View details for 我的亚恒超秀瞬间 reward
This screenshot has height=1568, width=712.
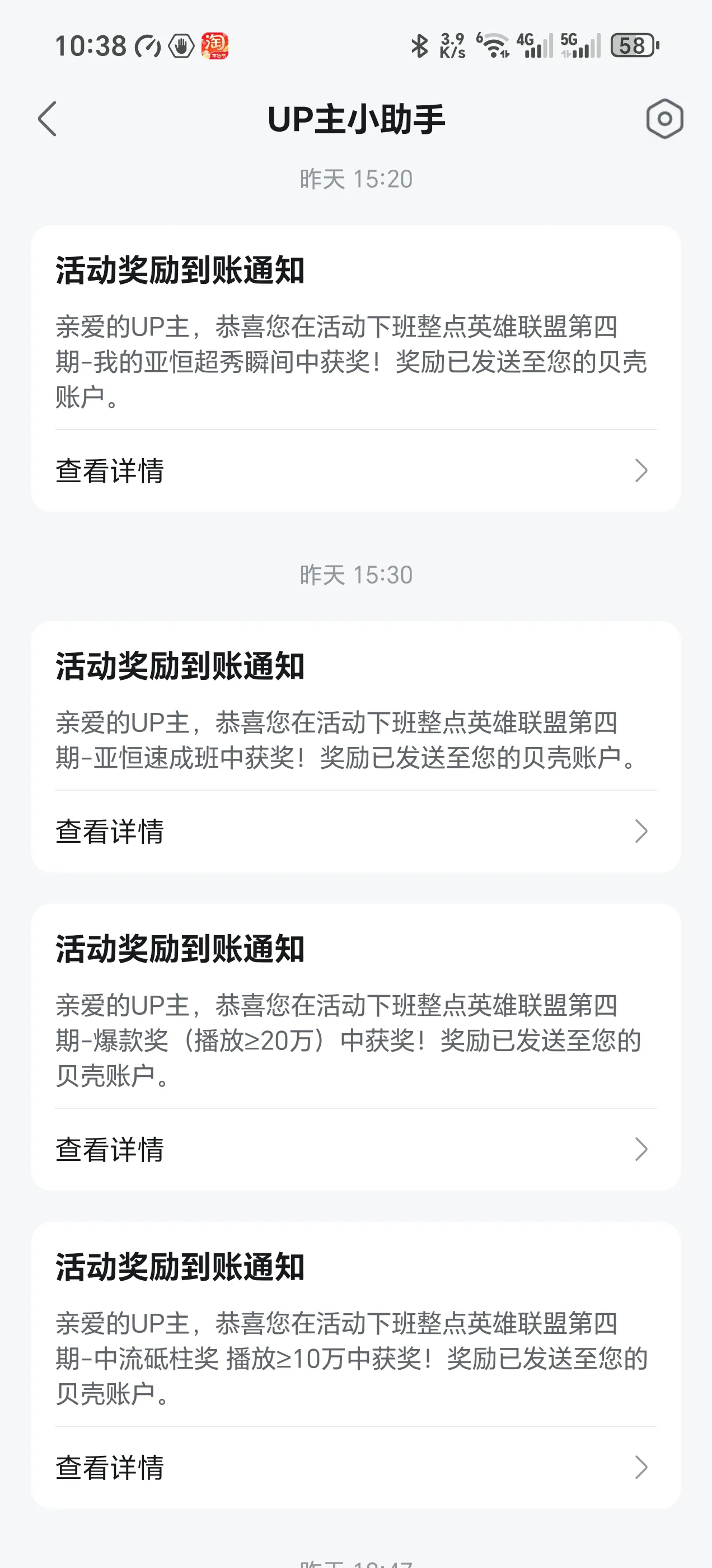[355, 470]
